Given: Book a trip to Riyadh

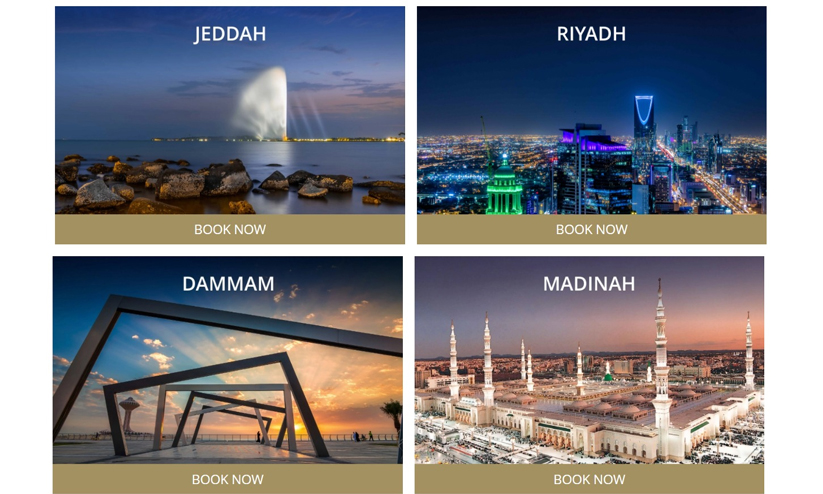Looking at the screenshot, I should tap(592, 230).
